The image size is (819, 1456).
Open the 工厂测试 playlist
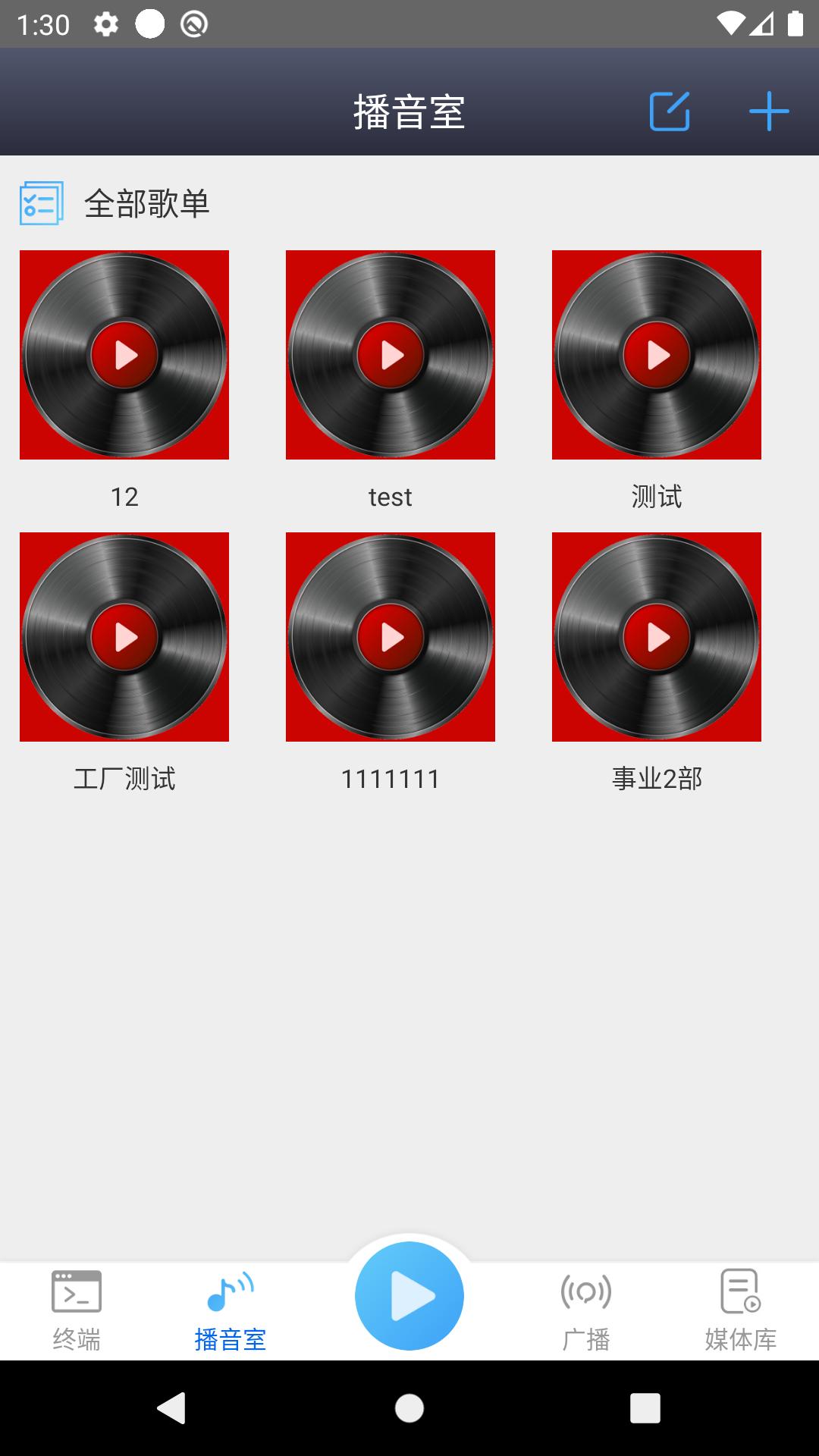(x=124, y=637)
